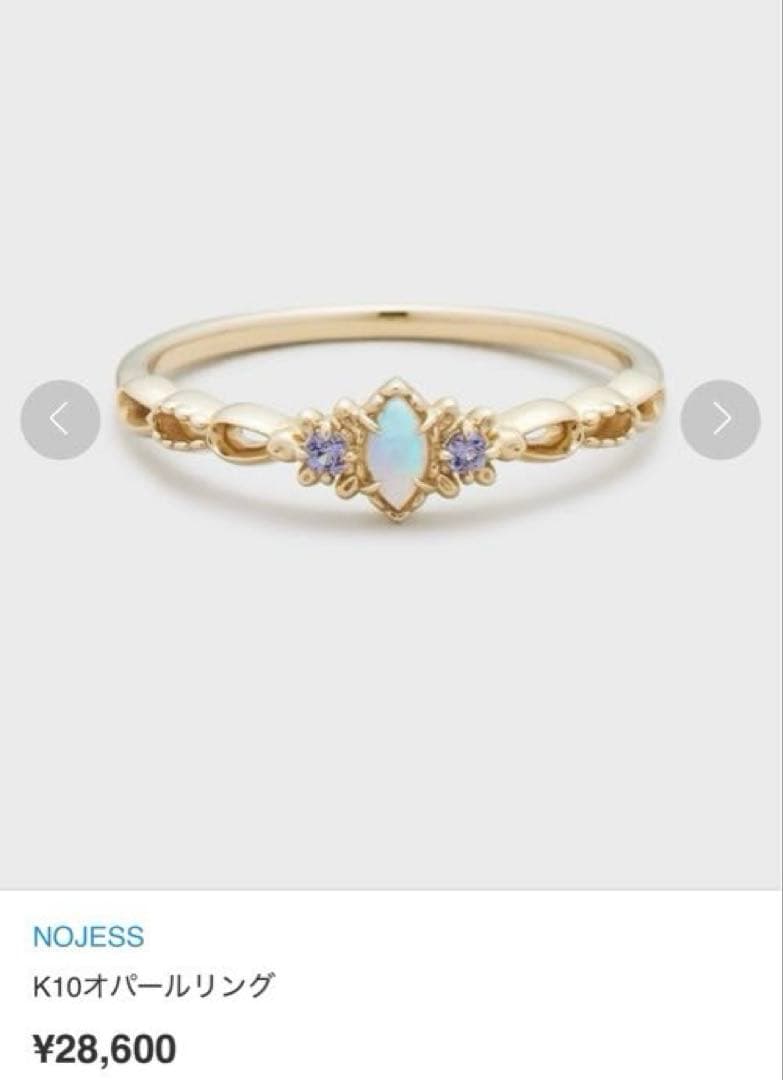Open the opal ring product photo
The width and height of the screenshot is (783, 1080).
(x=390, y=440)
